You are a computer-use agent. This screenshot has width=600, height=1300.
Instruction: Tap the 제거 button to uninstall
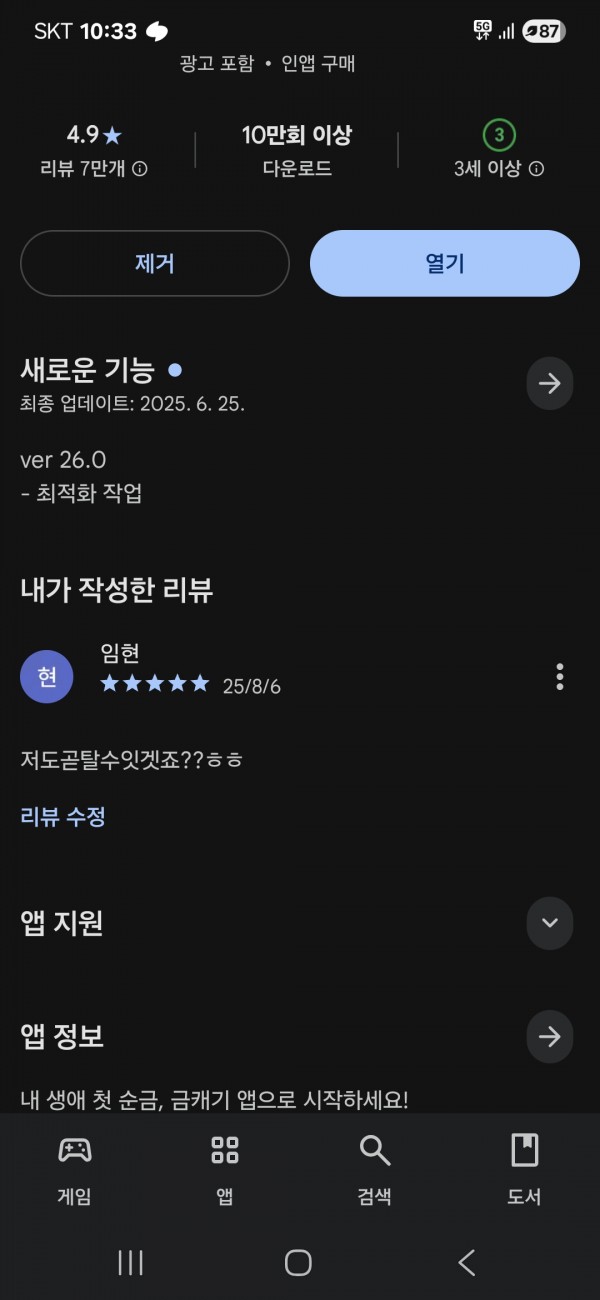[155, 263]
